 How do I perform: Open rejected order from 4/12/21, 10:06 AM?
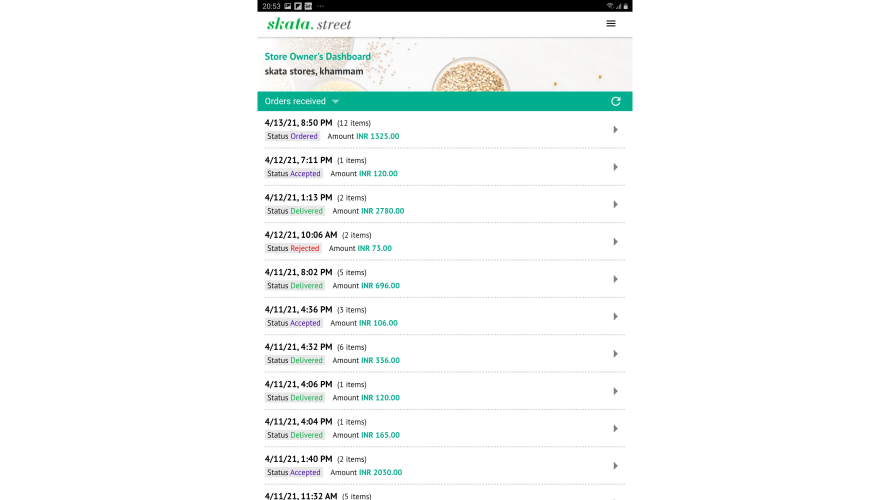pos(444,242)
